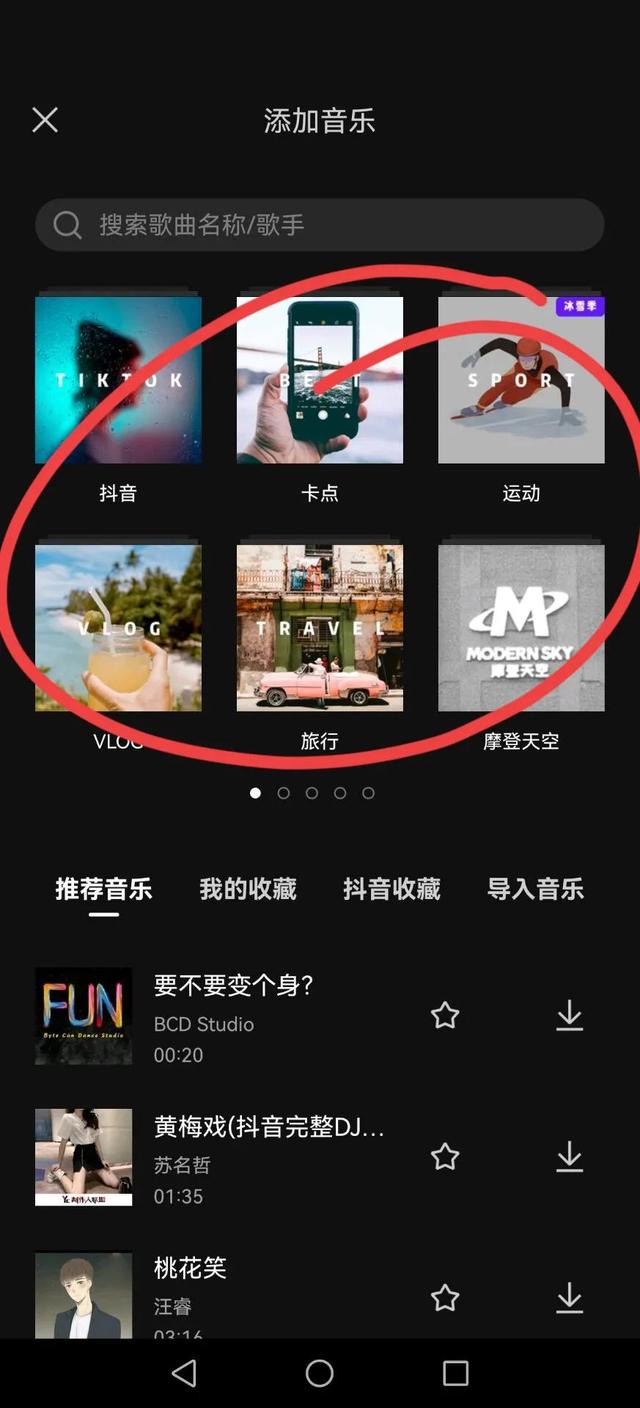Switch to the 抖音收藏 tab
Screen dimensions: 640x1408
[391, 889]
